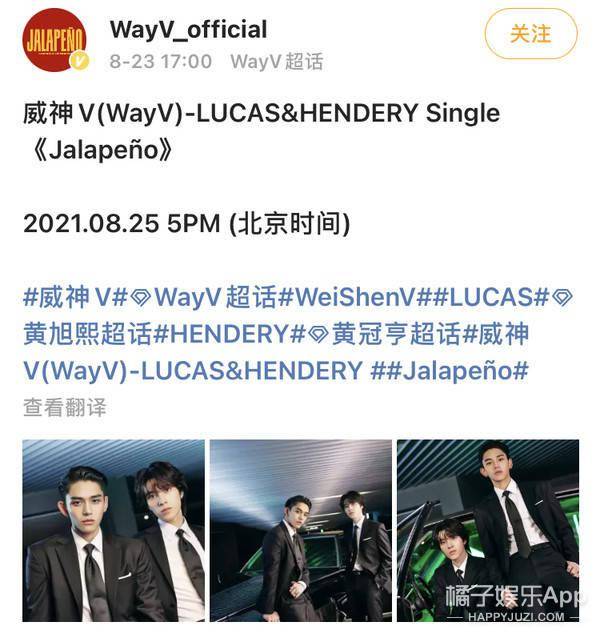Image resolution: width=600 pixels, height=638 pixels.
Task: Tap 查看翻译 to translate the post
Action: point(64,407)
